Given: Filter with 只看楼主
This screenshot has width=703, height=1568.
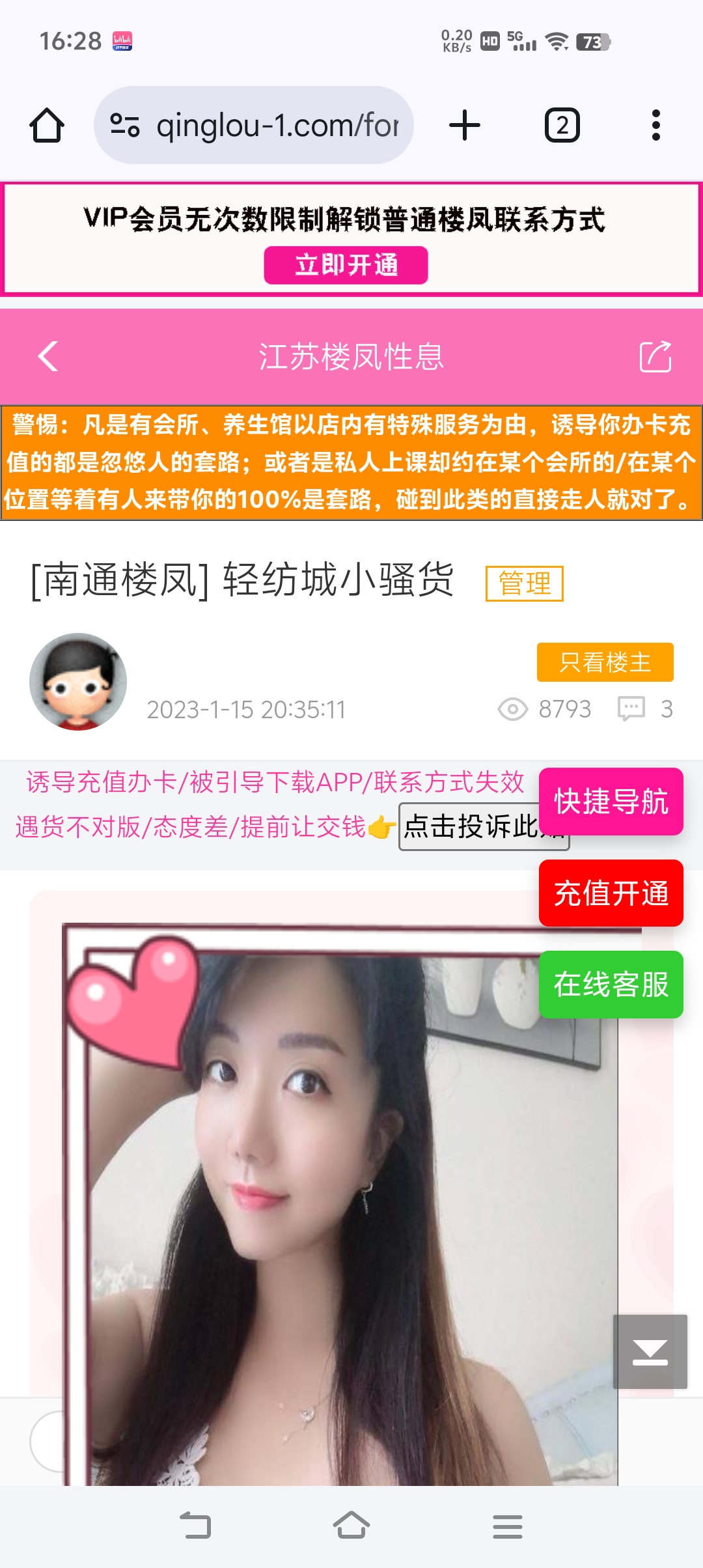Looking at the screenshot, I should [x=605, y=662].
